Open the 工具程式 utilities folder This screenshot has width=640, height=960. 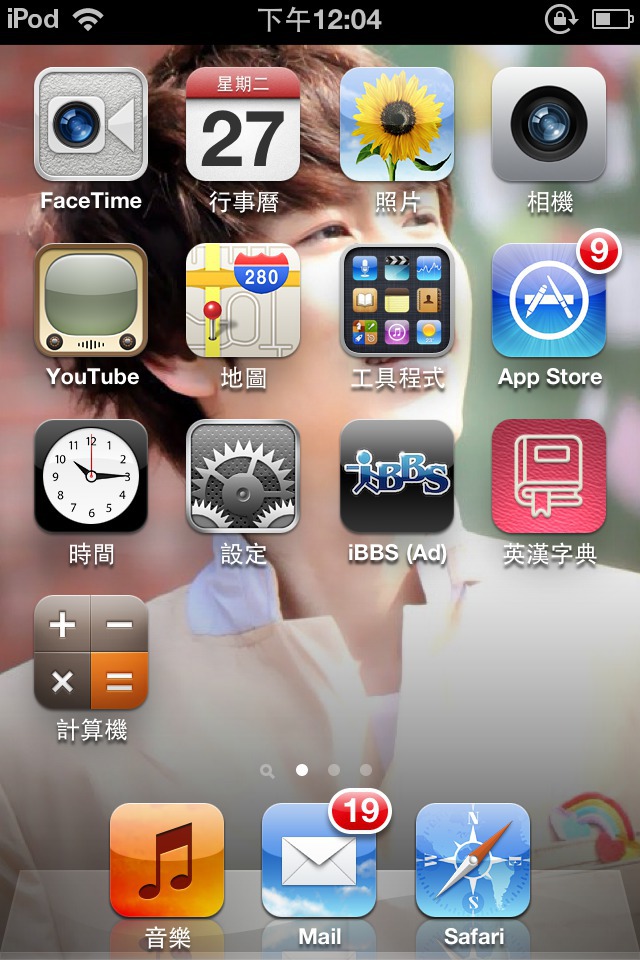tap(397, 300)
